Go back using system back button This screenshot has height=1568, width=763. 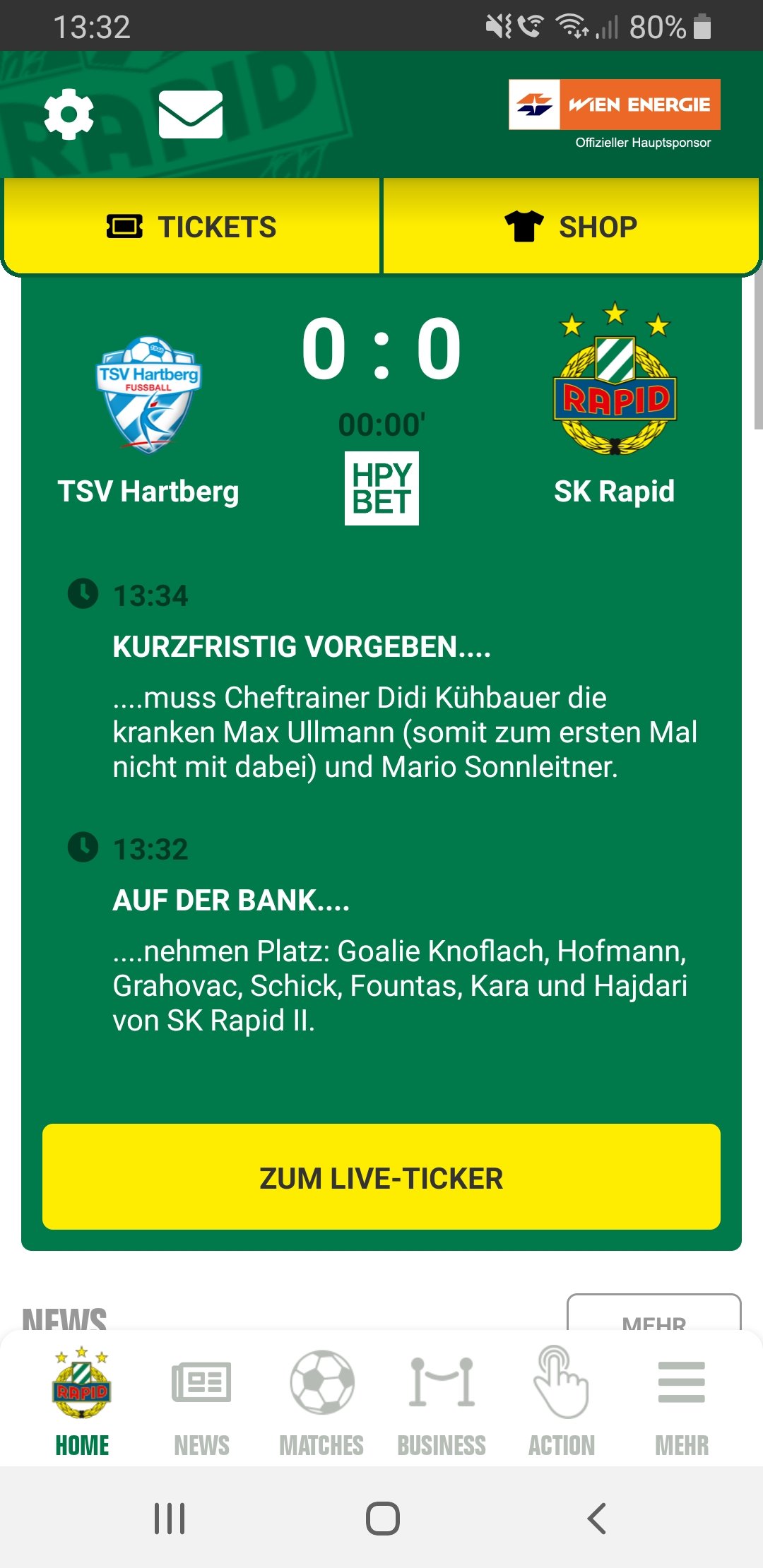click(597, 1518)
